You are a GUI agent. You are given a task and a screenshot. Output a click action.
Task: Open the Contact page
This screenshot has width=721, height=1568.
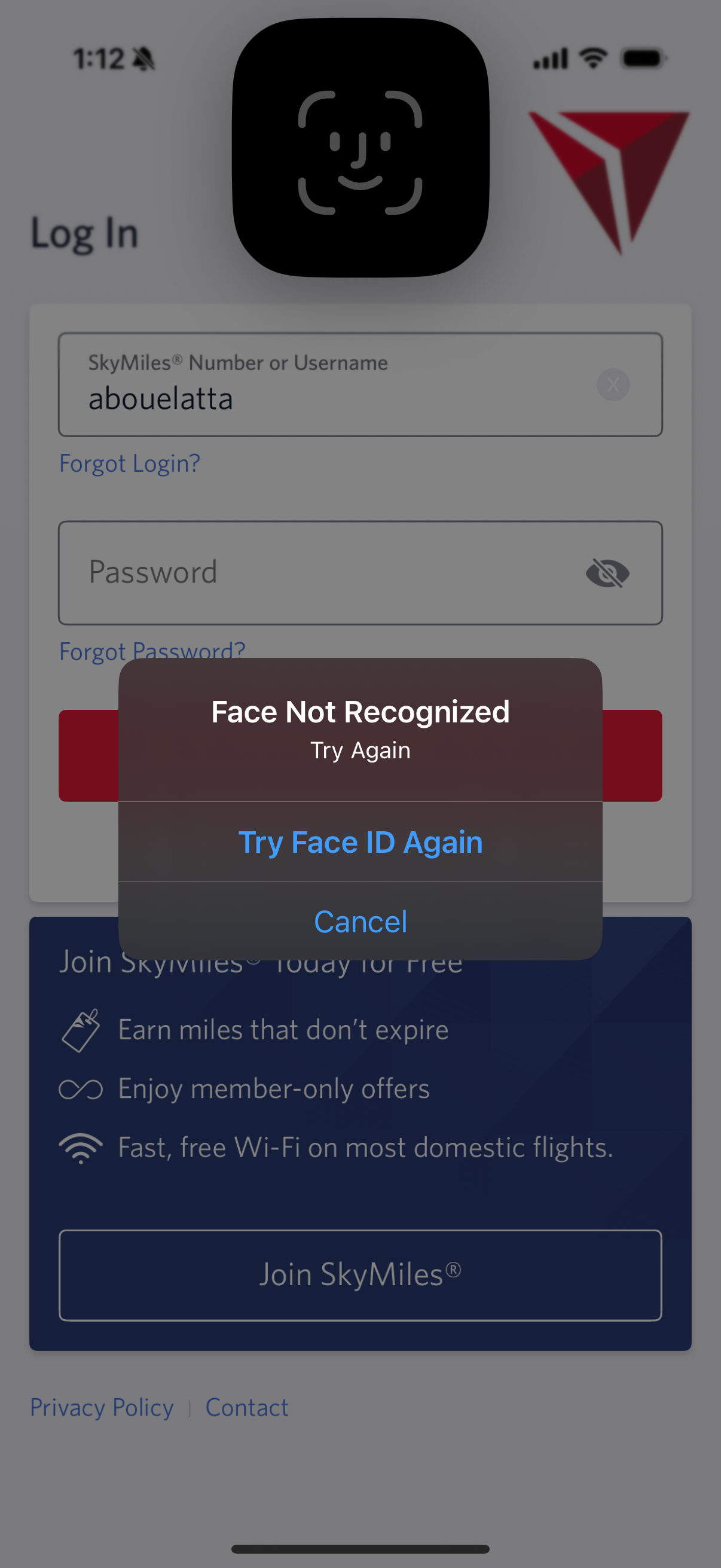pos(246,1407)
